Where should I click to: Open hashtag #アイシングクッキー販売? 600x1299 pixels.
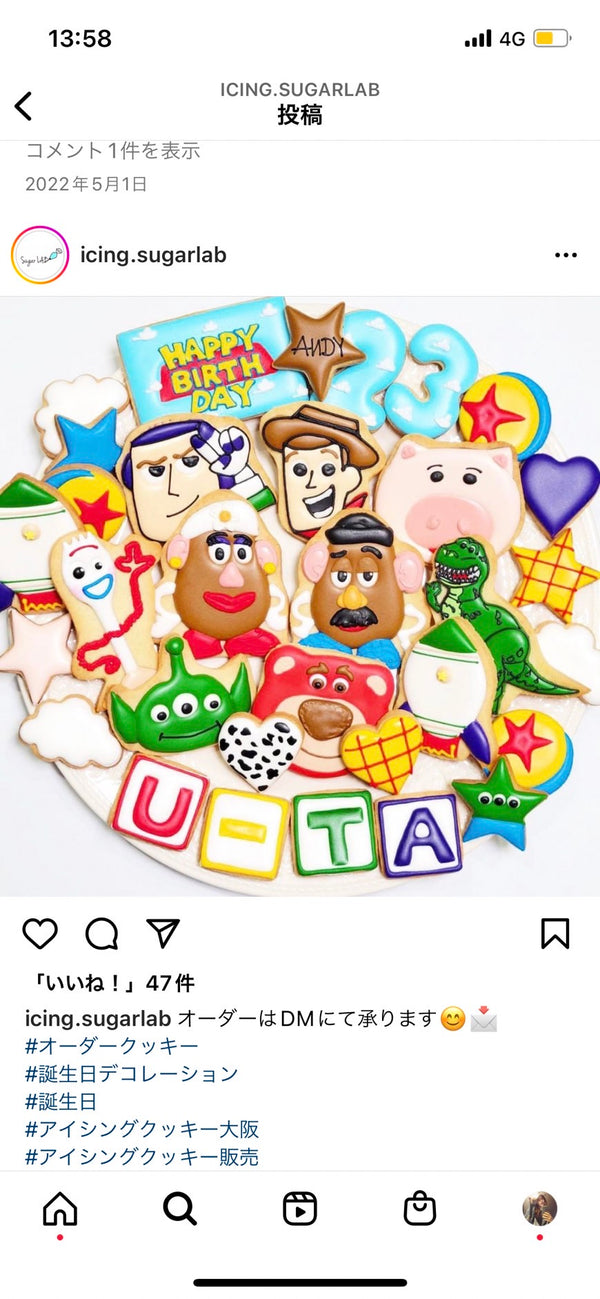pyautogui.click(x=142, y=1157)
